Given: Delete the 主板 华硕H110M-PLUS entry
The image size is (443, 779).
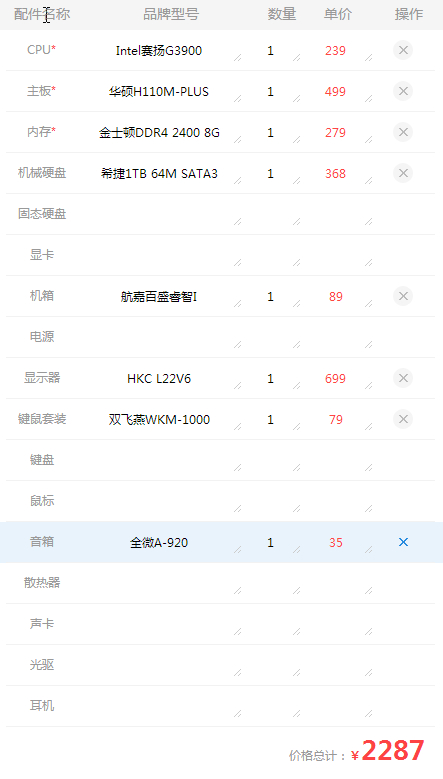Looking at the screenshot, I should [403, 91].
